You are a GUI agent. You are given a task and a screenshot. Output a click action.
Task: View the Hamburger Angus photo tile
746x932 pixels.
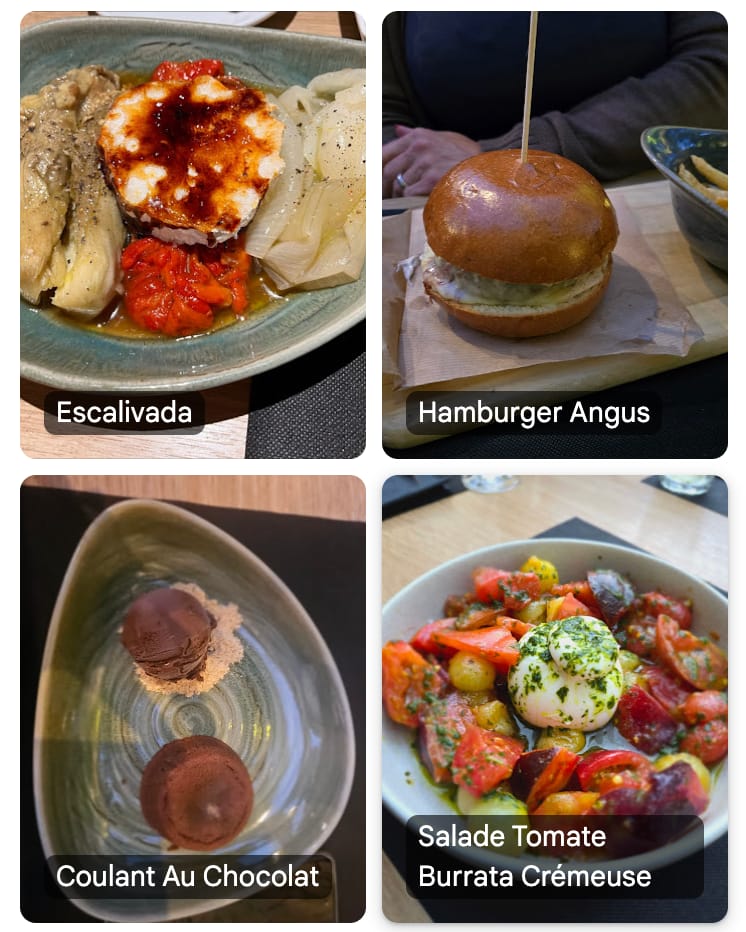click(x=554, y=234)
